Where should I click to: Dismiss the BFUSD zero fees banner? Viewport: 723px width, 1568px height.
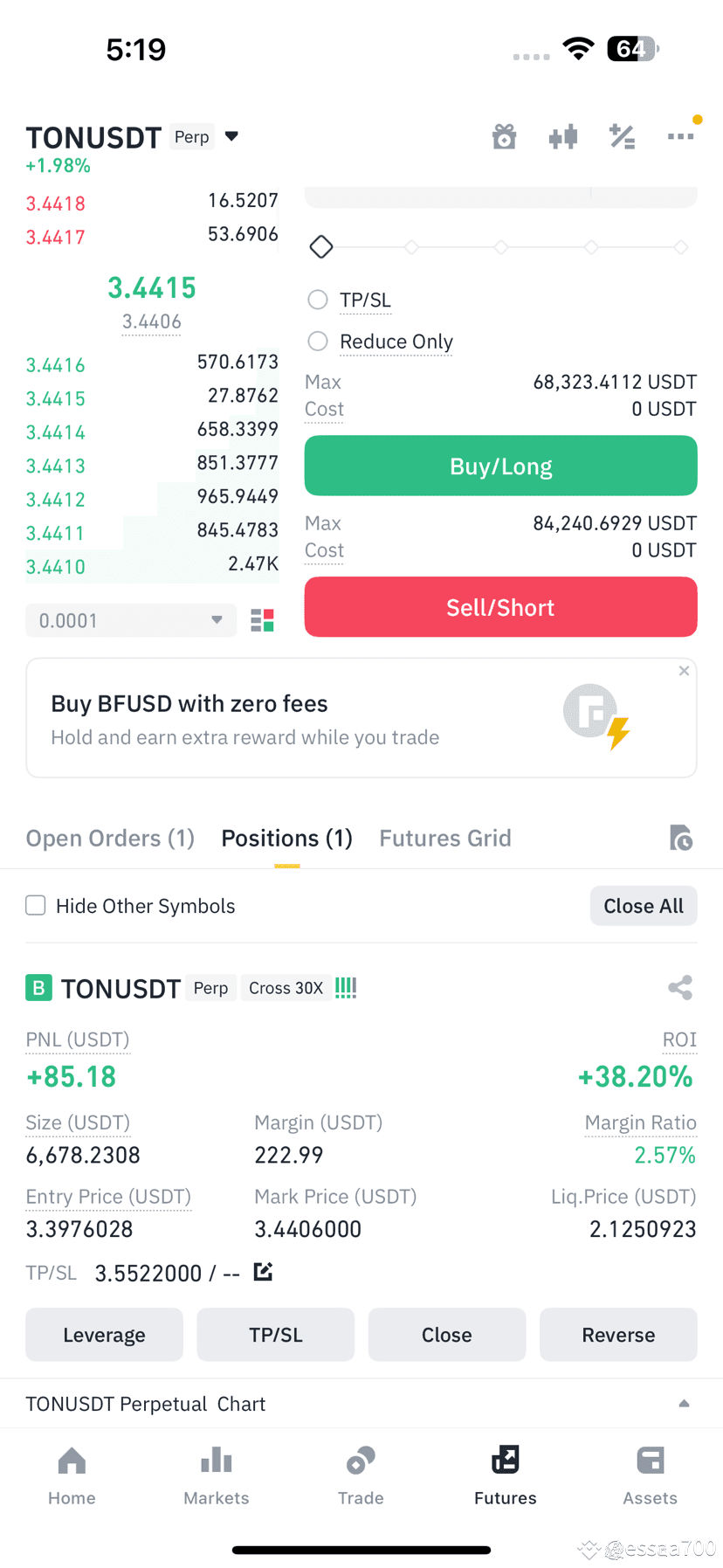pyautogui.click(x=684, y=671)
